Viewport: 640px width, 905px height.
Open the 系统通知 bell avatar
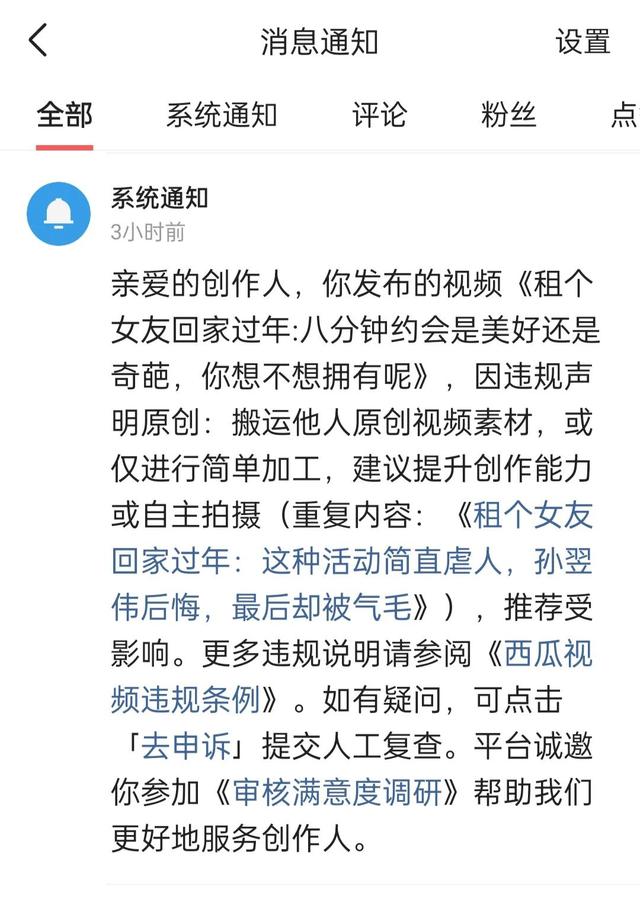59,214
